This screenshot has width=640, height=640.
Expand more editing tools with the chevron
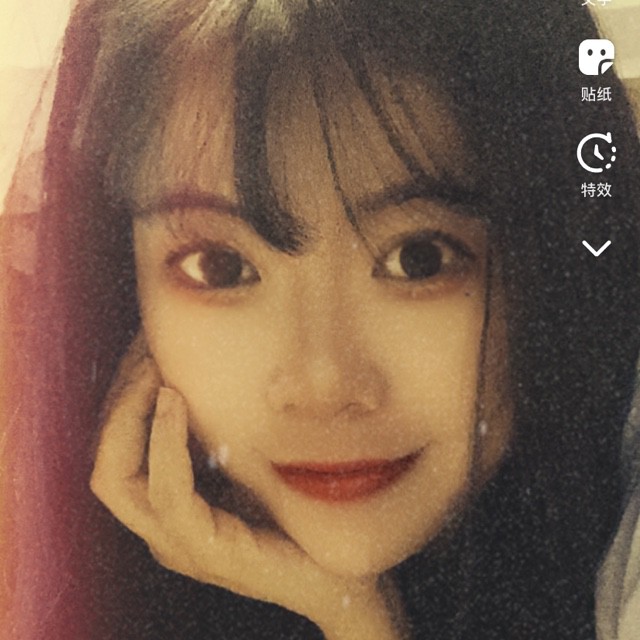(596, 248)
